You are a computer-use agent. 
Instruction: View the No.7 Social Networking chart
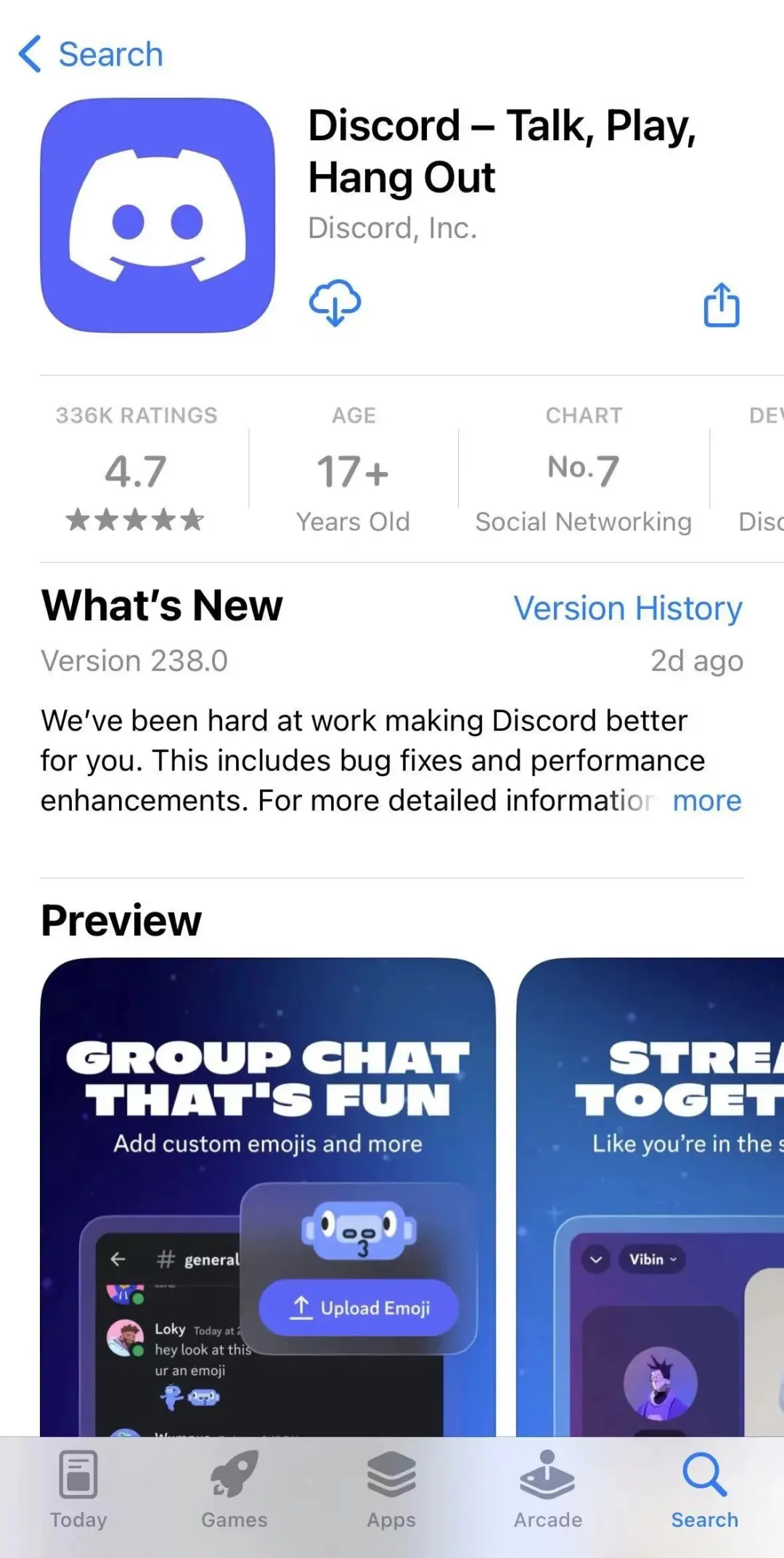click(584, 469)
